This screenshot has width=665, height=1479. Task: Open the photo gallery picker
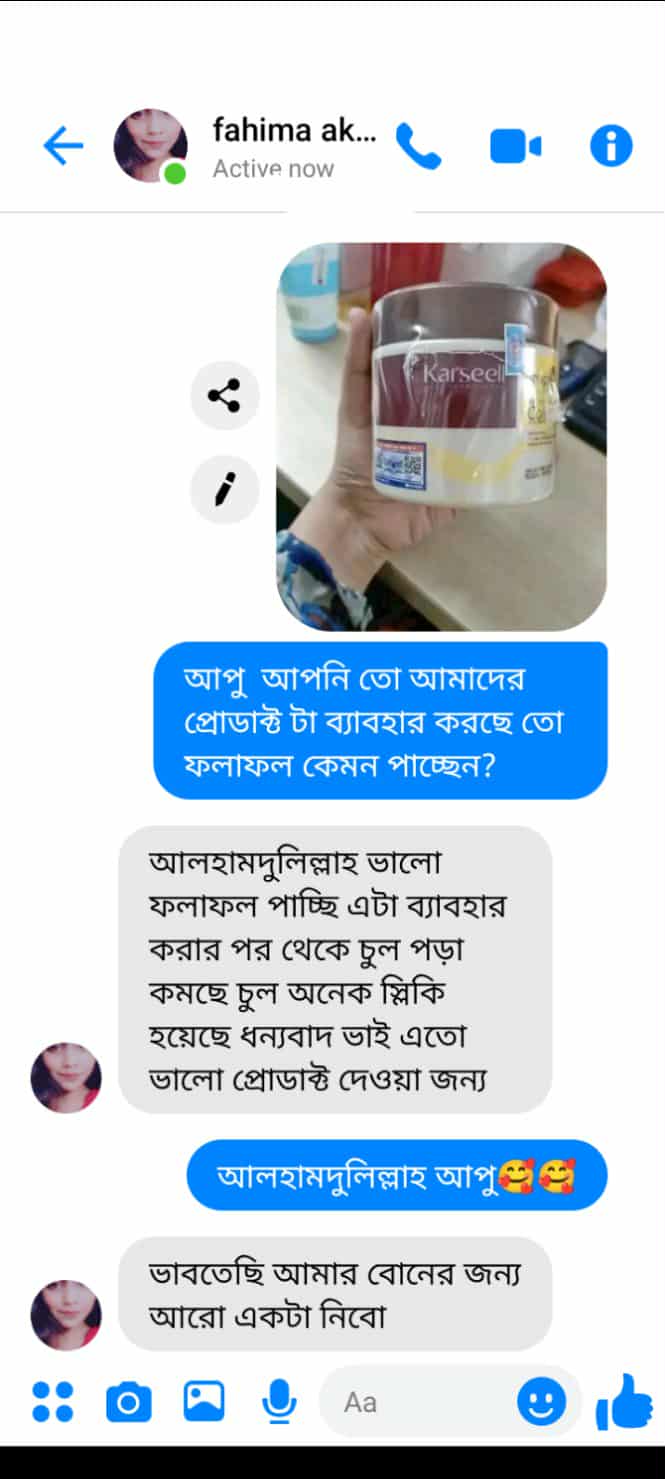coord(204,1401)
